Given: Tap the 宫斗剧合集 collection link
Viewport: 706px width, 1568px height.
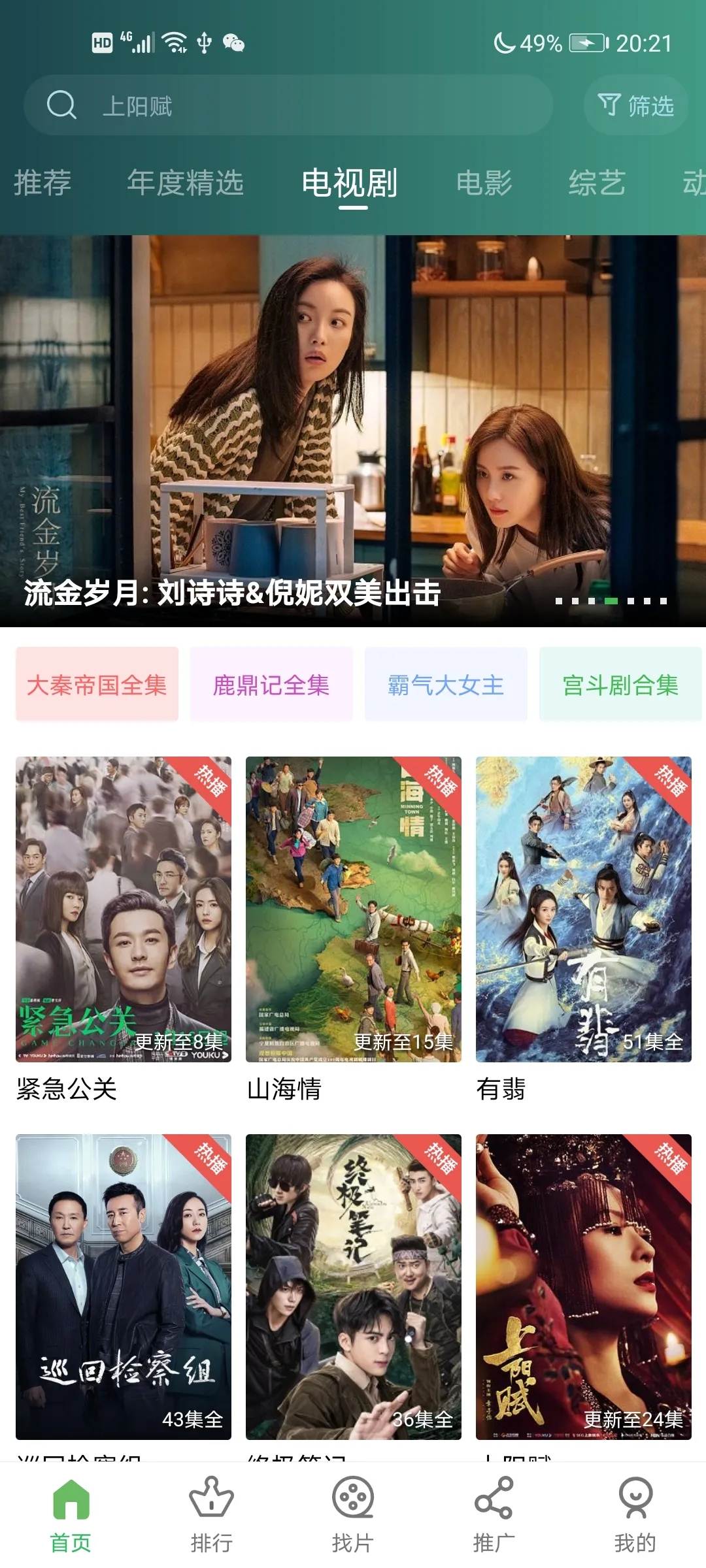Looking at the screenshot, I should pyautogui.click(x=620, y=685).
